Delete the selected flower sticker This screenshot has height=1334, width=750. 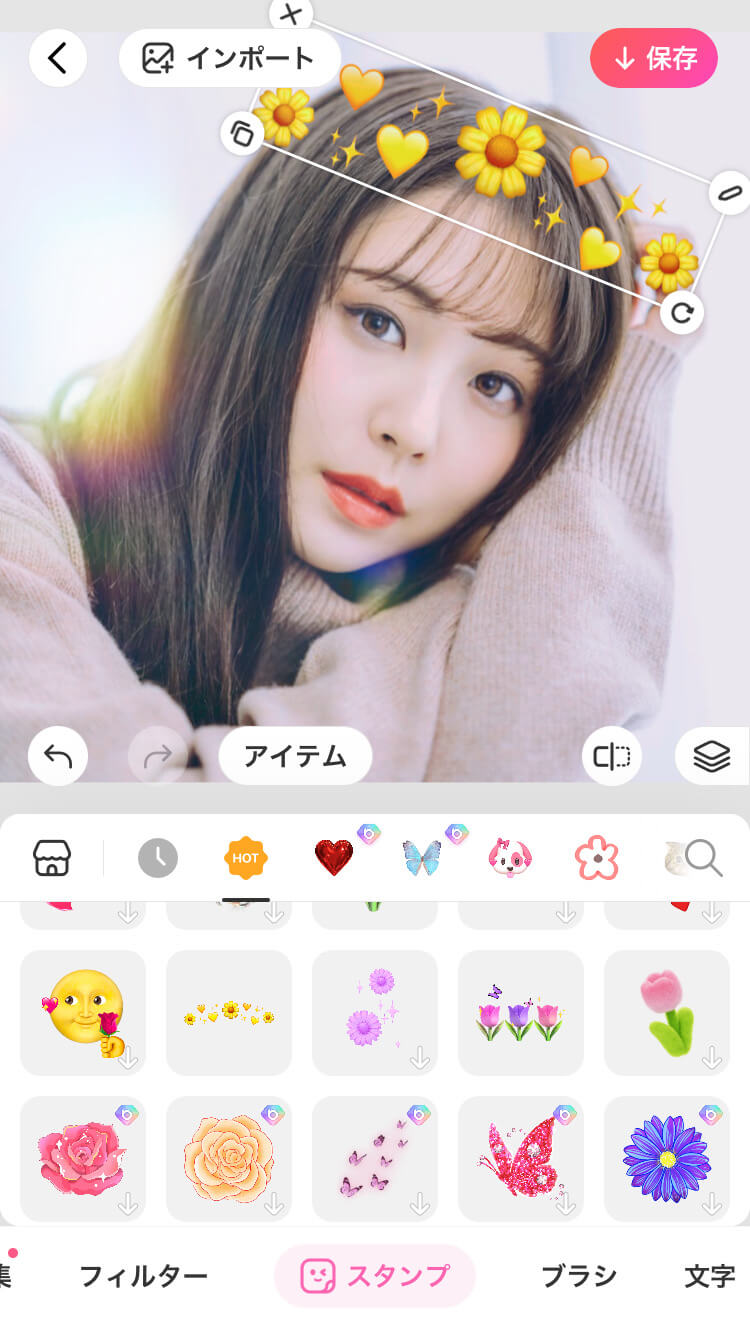[x=291, y=14]
